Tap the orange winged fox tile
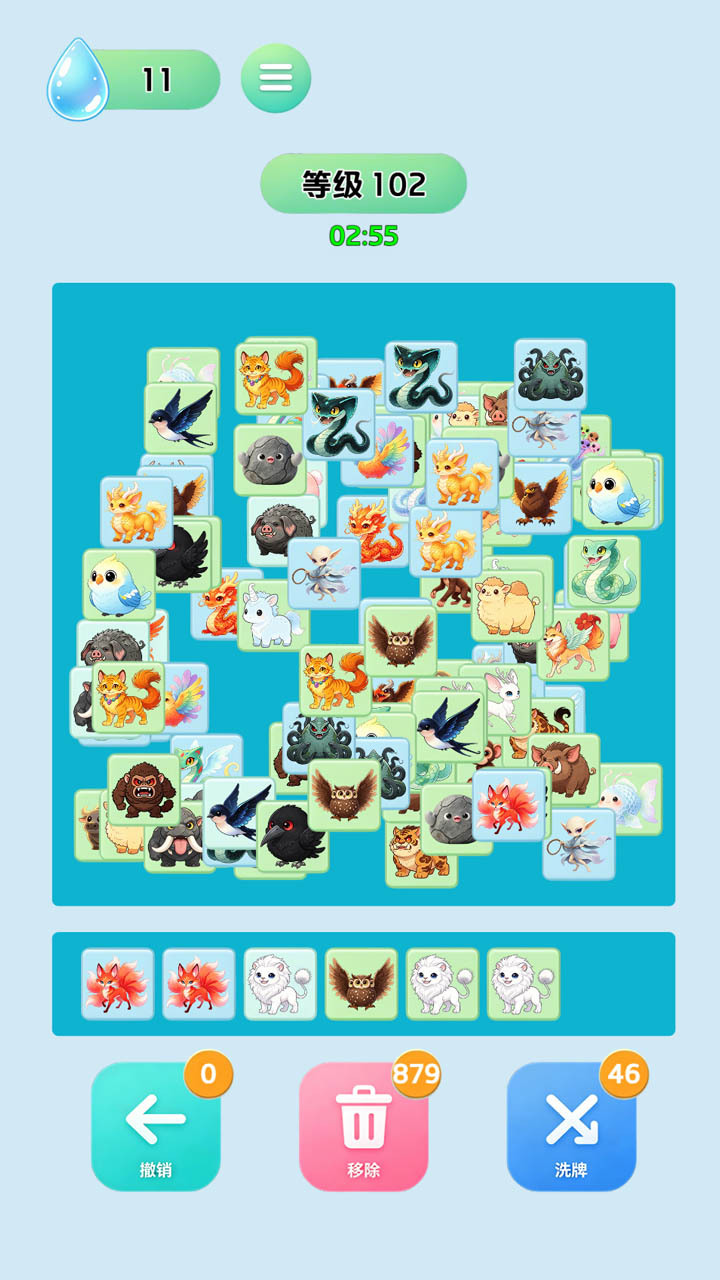720x1280 pixels. [572, 646]
